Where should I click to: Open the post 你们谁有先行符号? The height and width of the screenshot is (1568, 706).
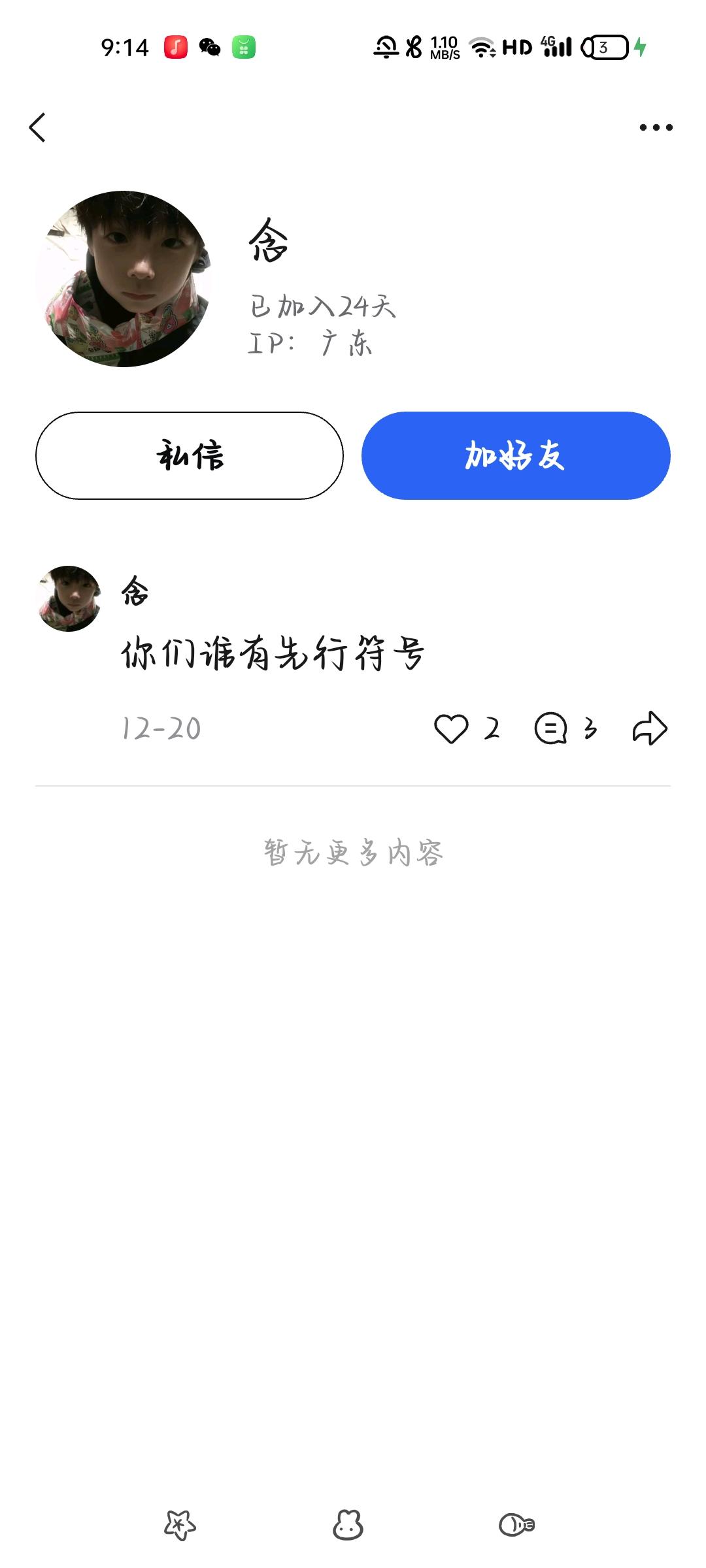(x=273, y=653)
